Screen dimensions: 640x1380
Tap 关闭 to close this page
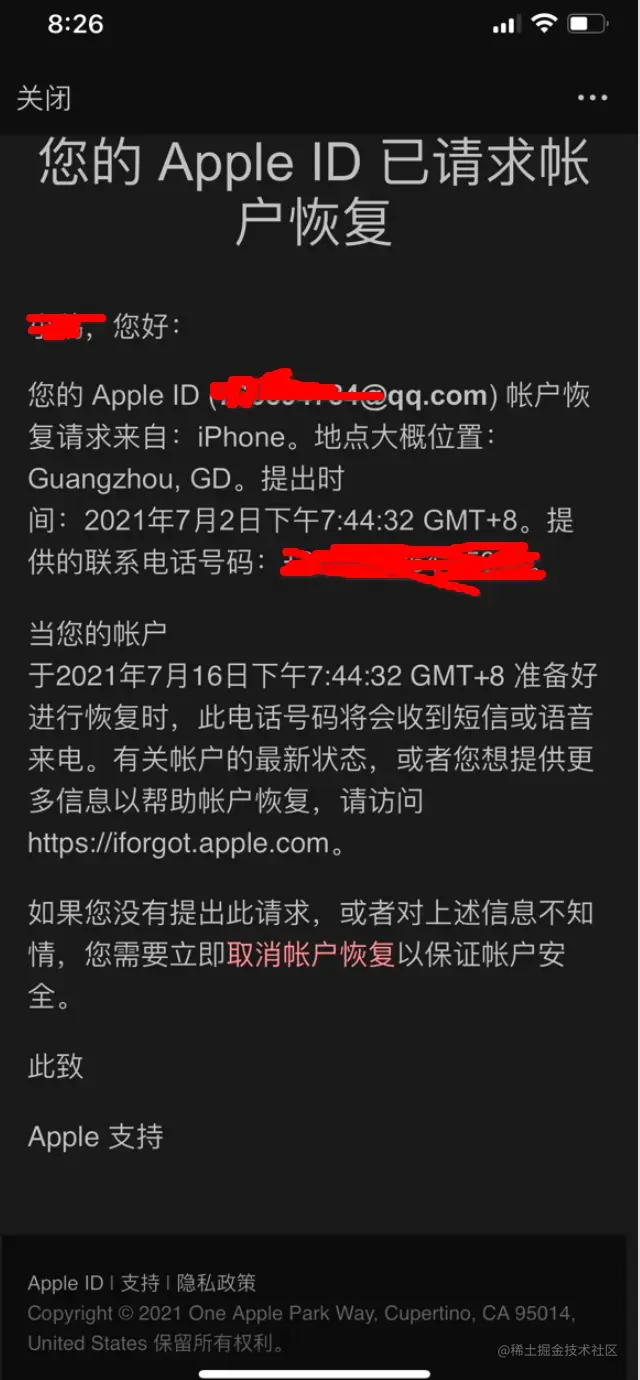click(x=44, y=98)
